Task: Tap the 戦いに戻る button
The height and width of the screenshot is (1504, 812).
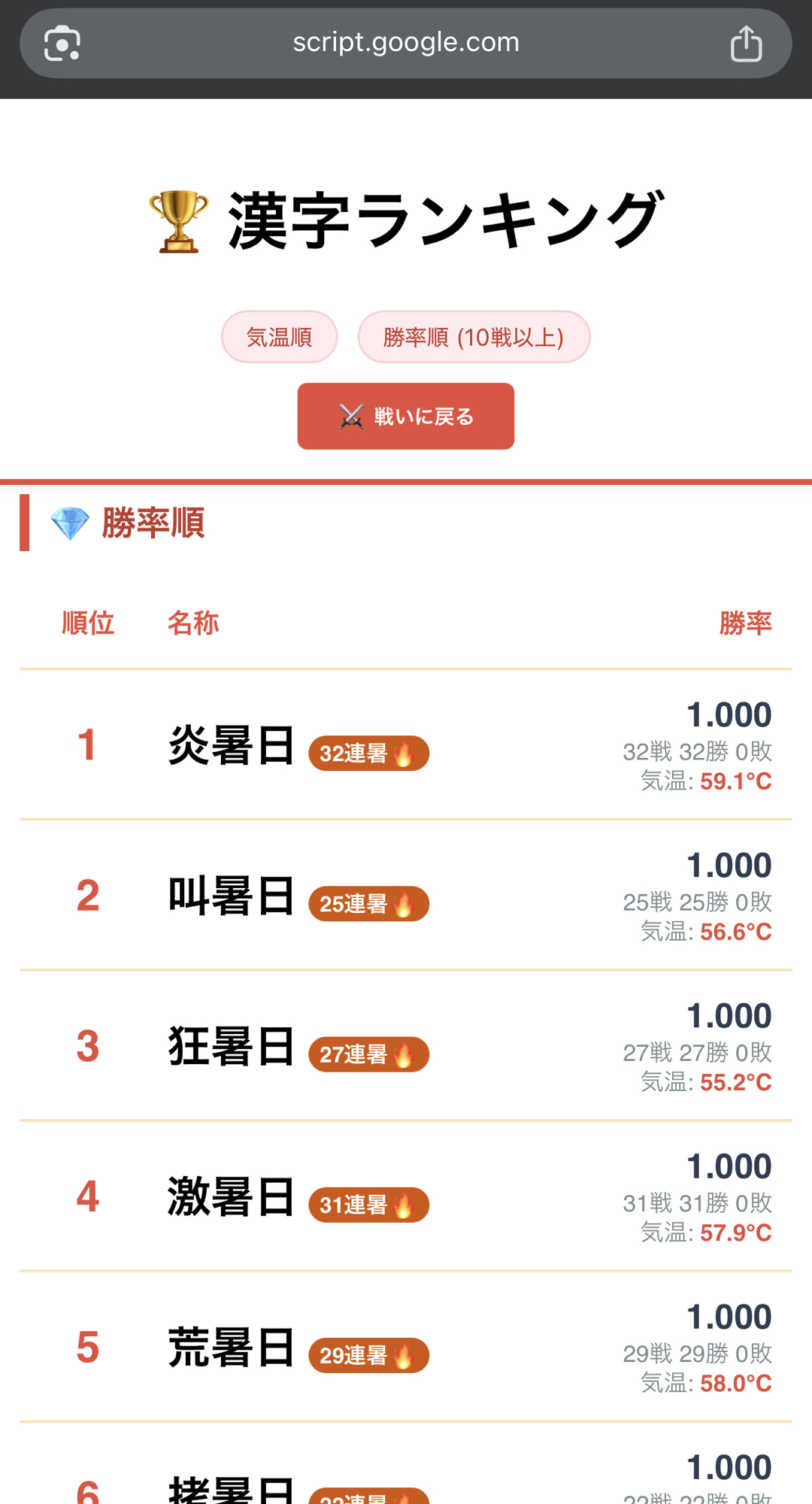Action: click(406, 417)
